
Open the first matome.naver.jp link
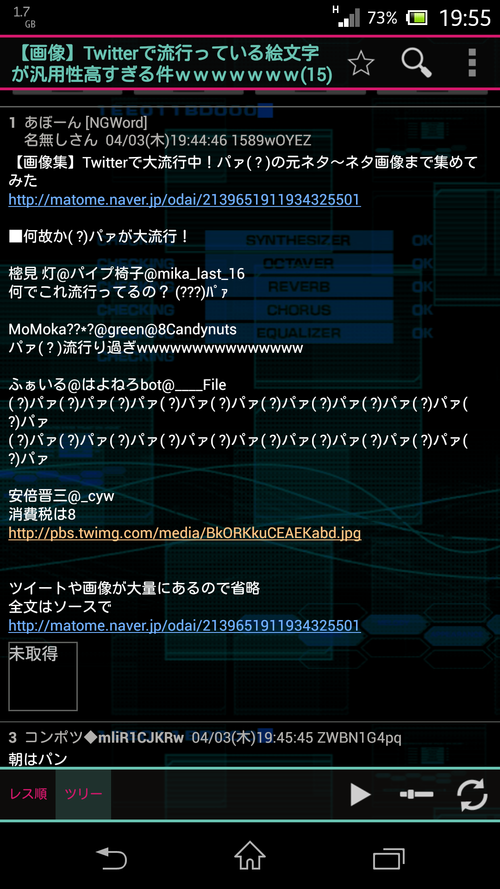point(184,200)
